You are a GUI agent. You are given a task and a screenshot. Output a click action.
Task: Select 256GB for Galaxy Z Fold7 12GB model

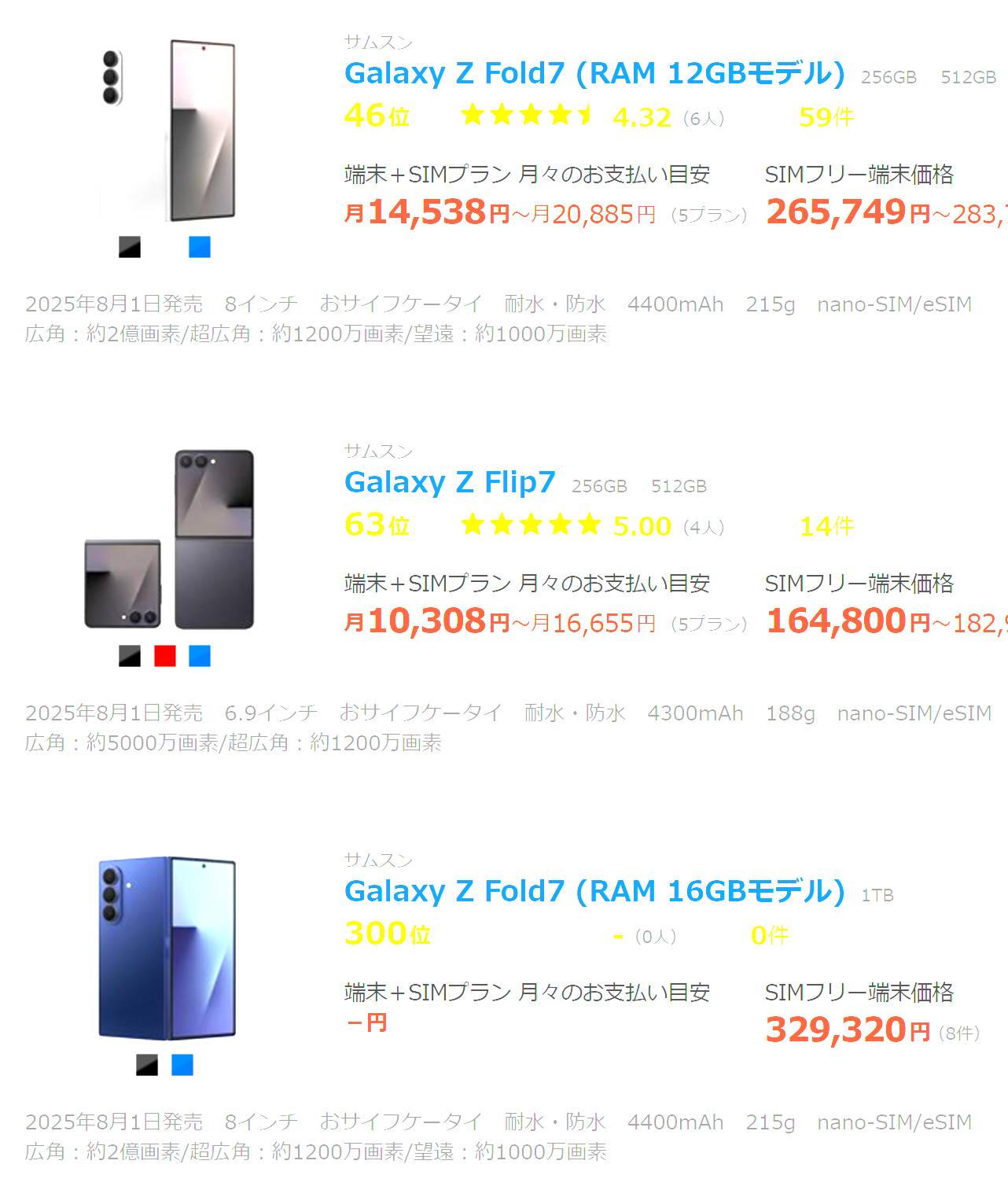tap(888, 77)
